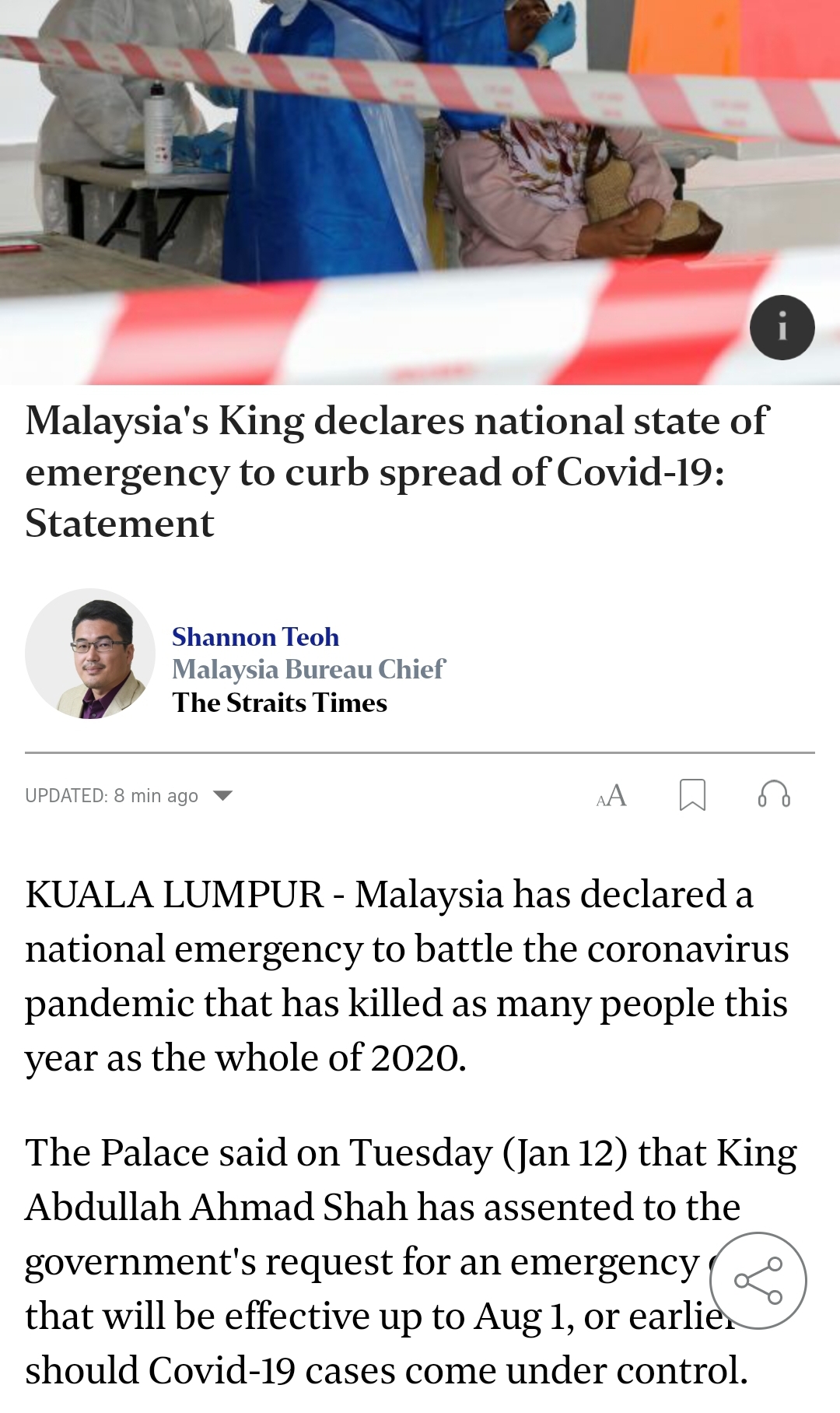Screen dimensions: 840x1413
Task: Open Shannon Teoh's author page
Action: [x=255, y=637]
